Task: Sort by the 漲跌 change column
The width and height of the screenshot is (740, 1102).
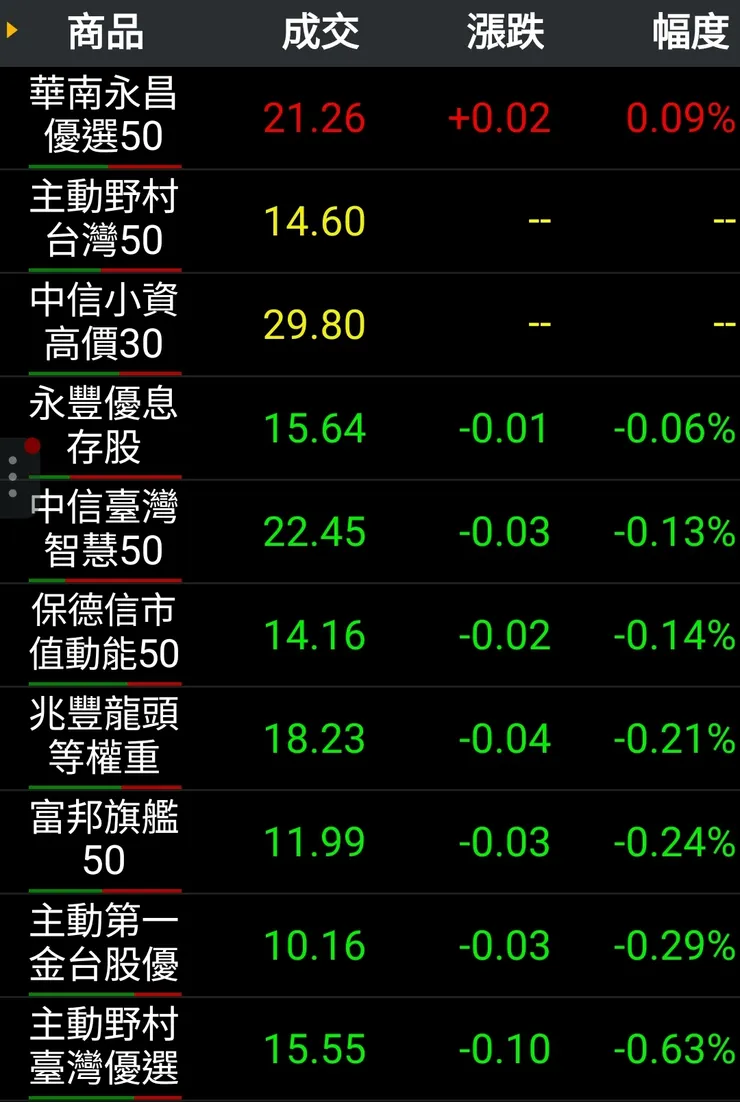Action: pyautogui.click(x=505, y=33)
